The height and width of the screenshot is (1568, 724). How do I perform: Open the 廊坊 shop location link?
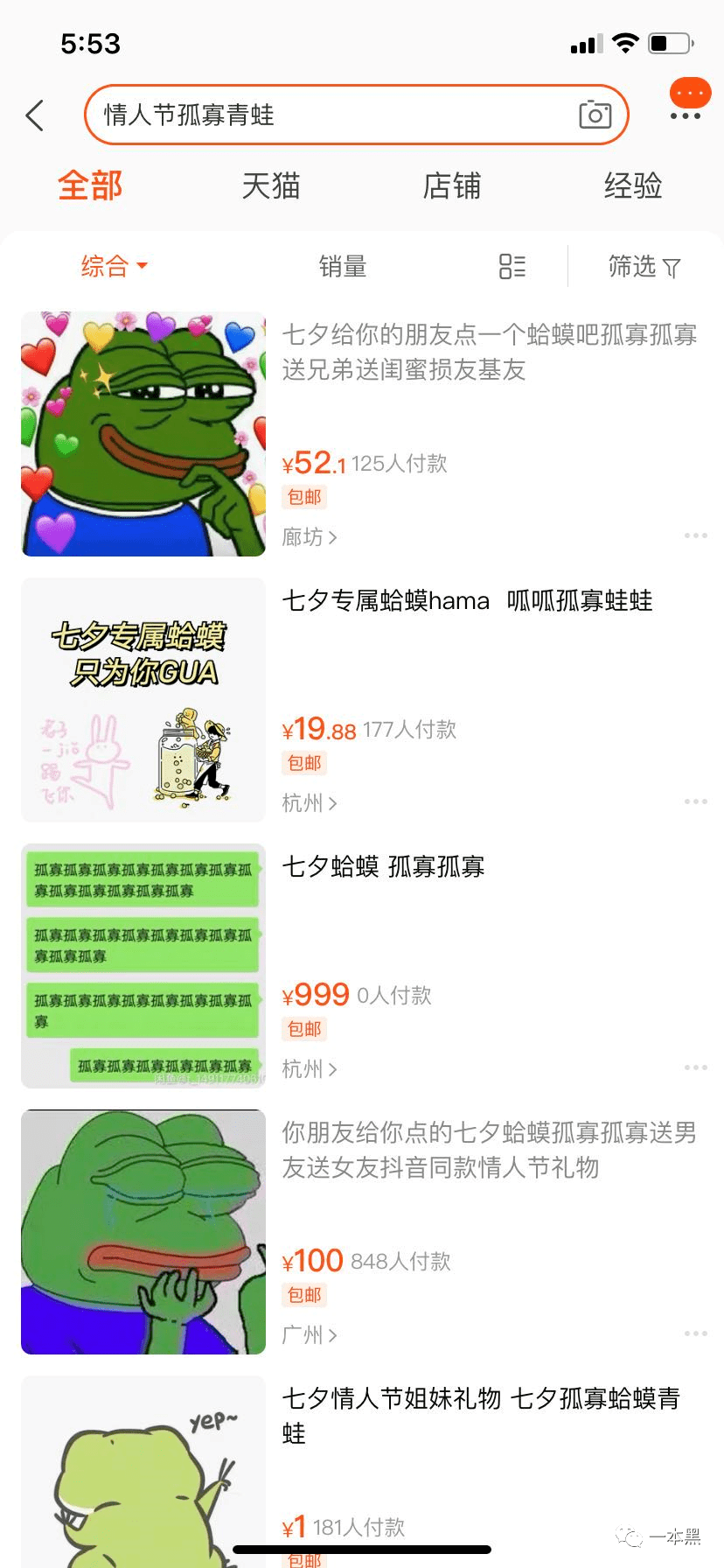[x=310, y=537]
